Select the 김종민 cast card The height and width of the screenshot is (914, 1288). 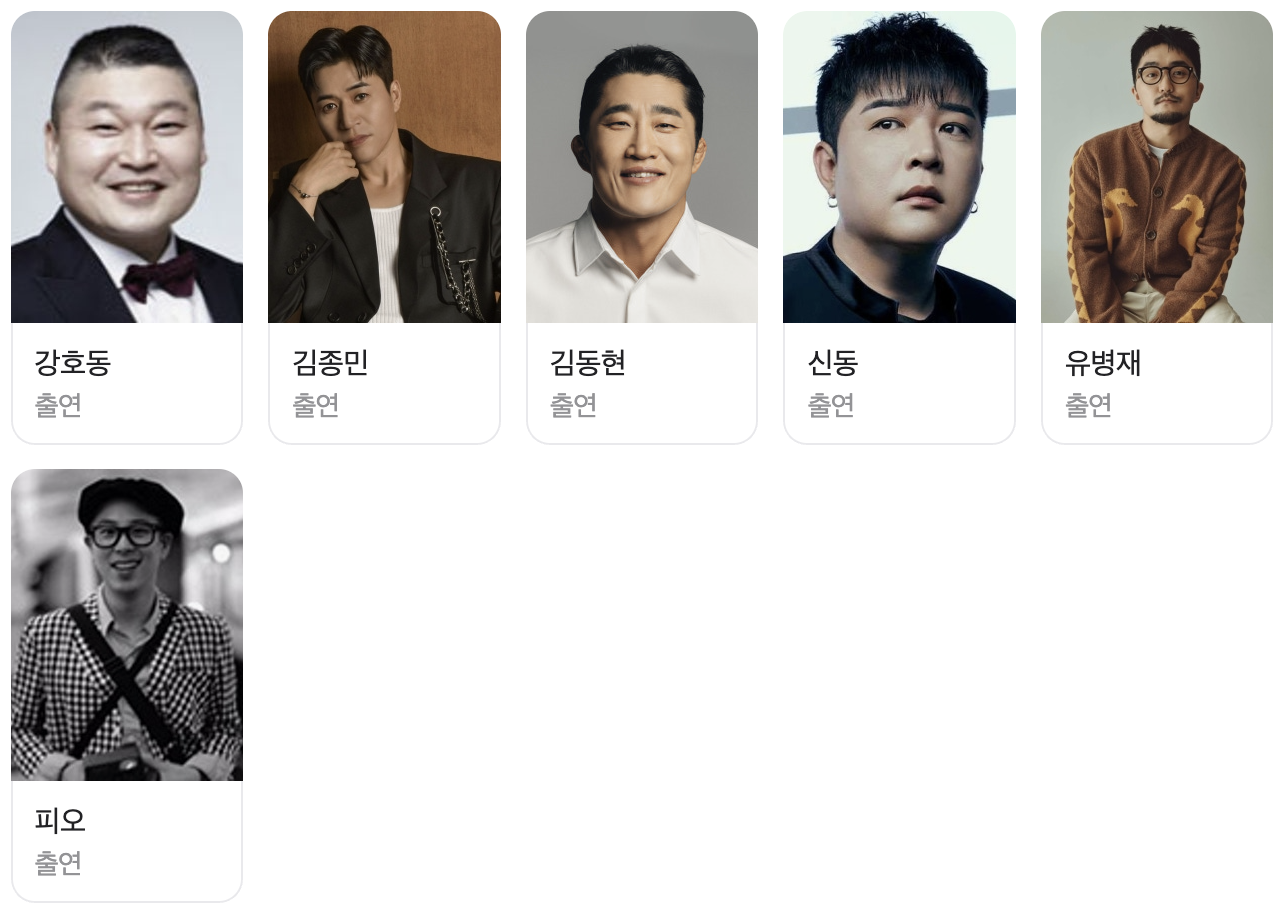click(384, 227)
